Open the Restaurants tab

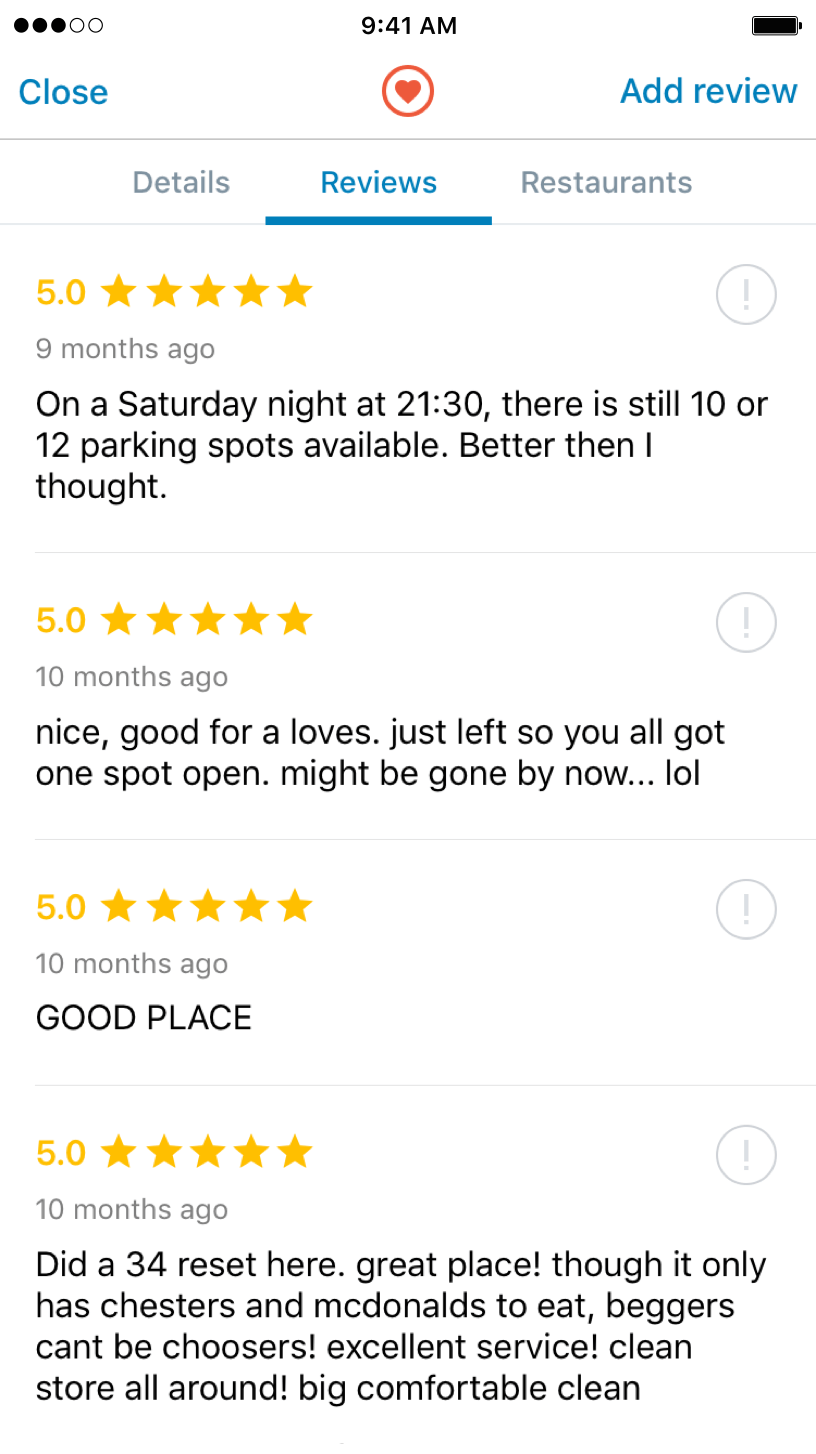[606, 182]
